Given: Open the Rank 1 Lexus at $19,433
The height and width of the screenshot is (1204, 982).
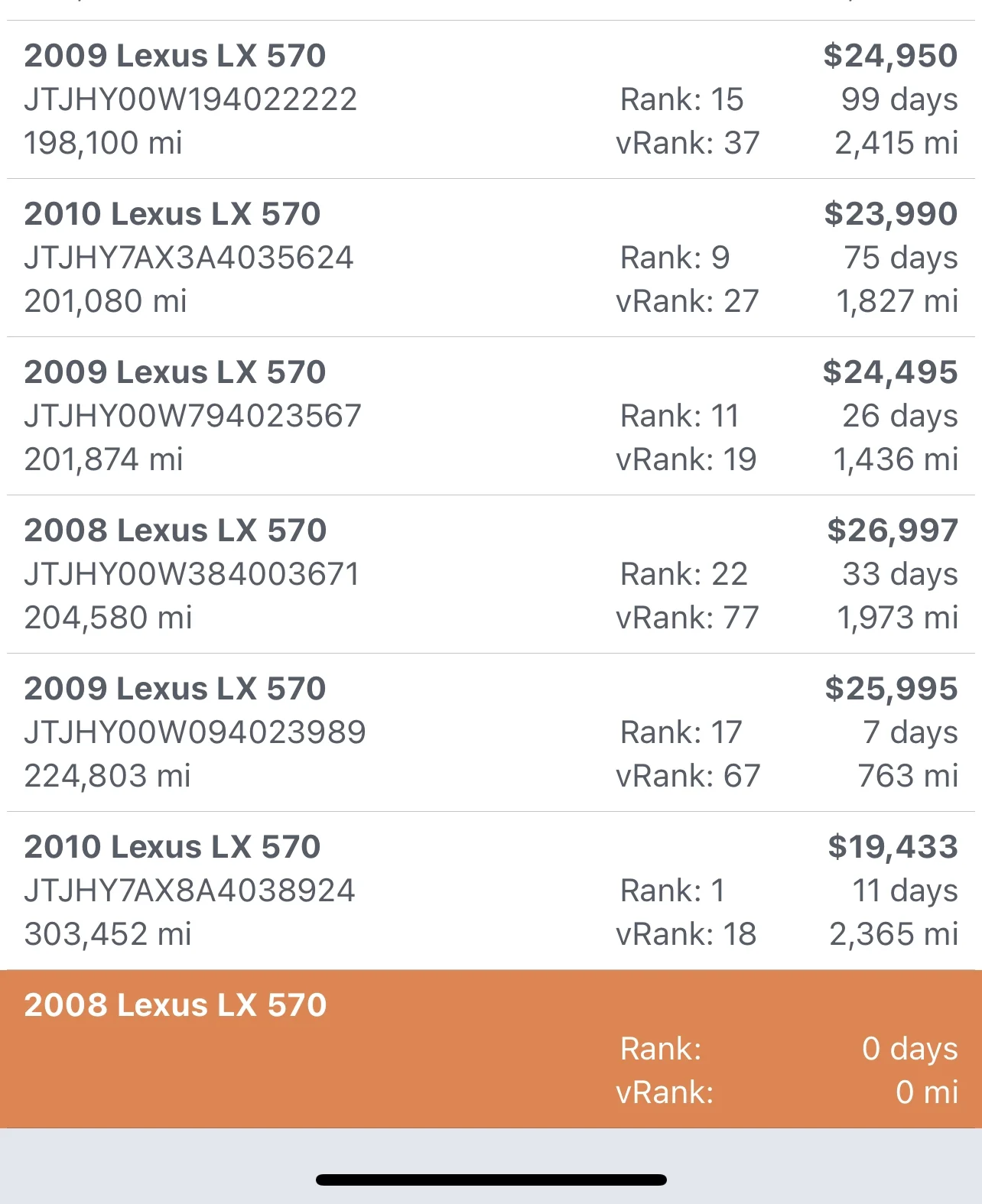Looking at the screenshot, I should [x=489, y=891].
